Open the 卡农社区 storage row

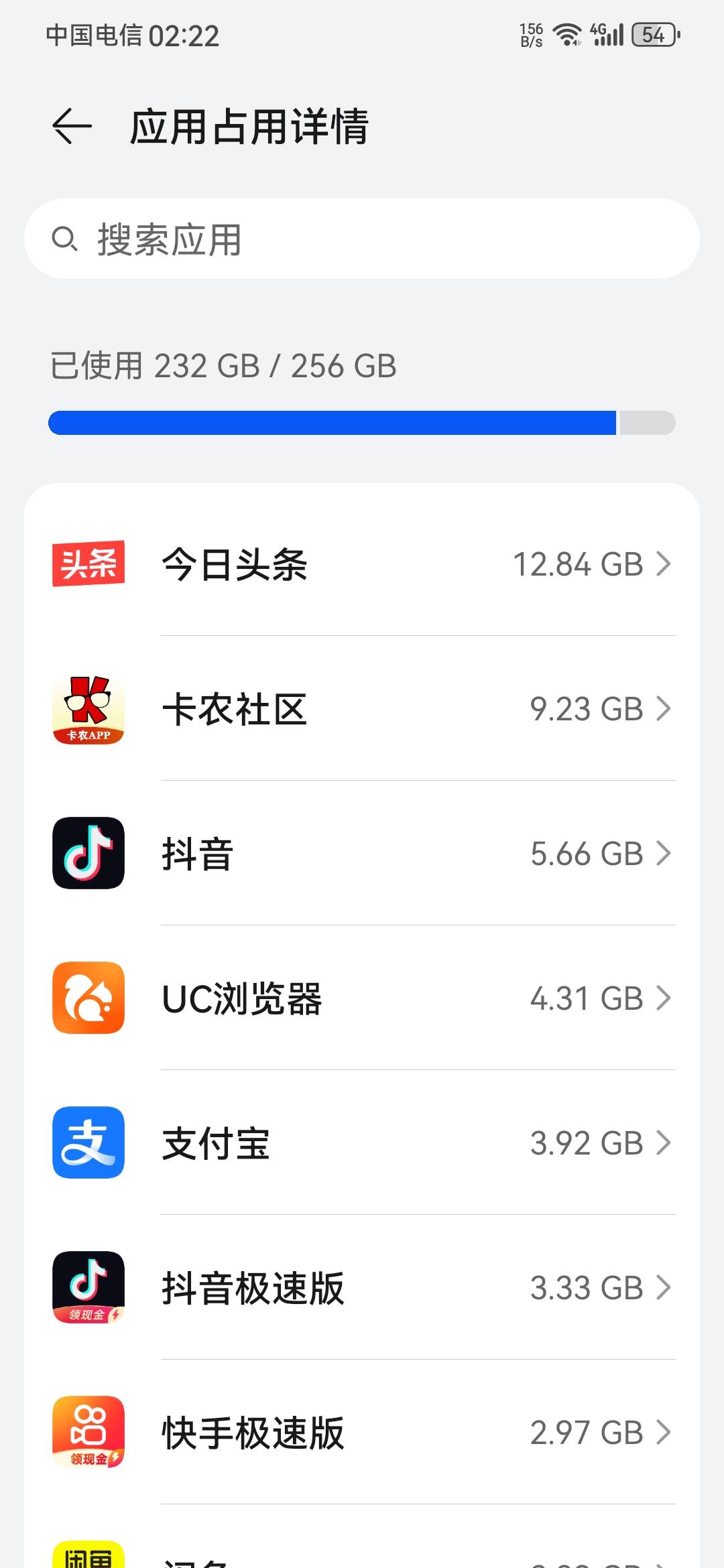point(362,708)
